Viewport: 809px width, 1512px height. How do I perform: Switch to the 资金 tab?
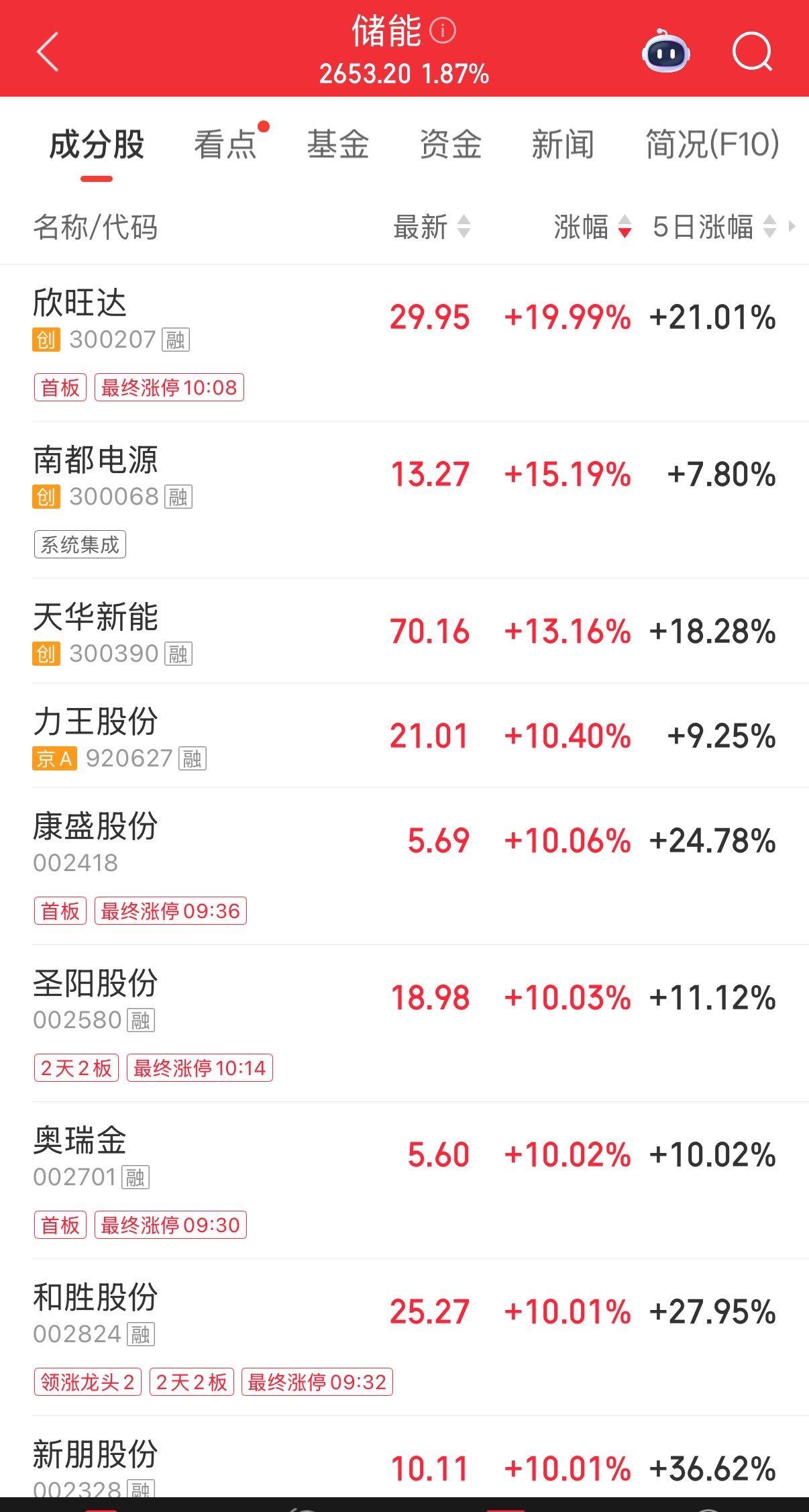point(451,144)
